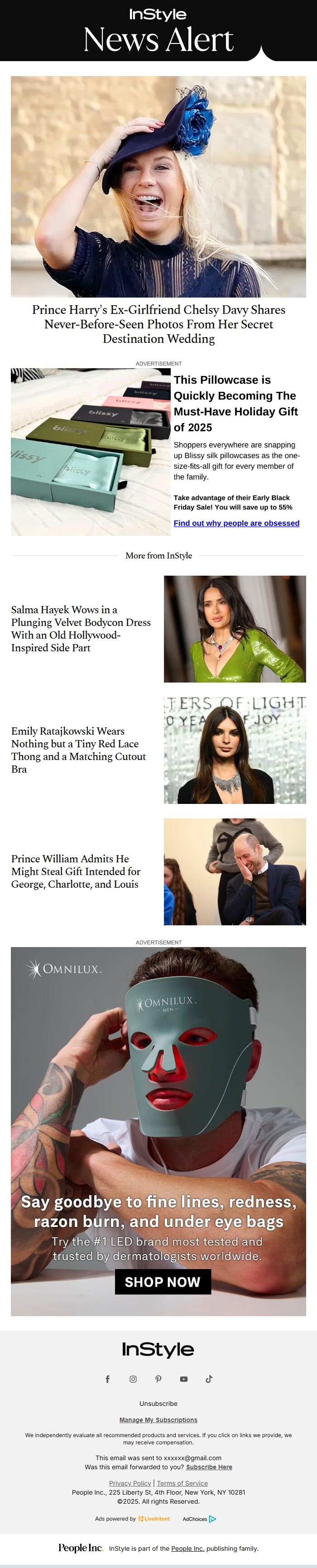Image resolution: width=317 pixels, height=1568 pixels.
Task: Go to InStyle's Pinterest page
Action: (158, 1379)
